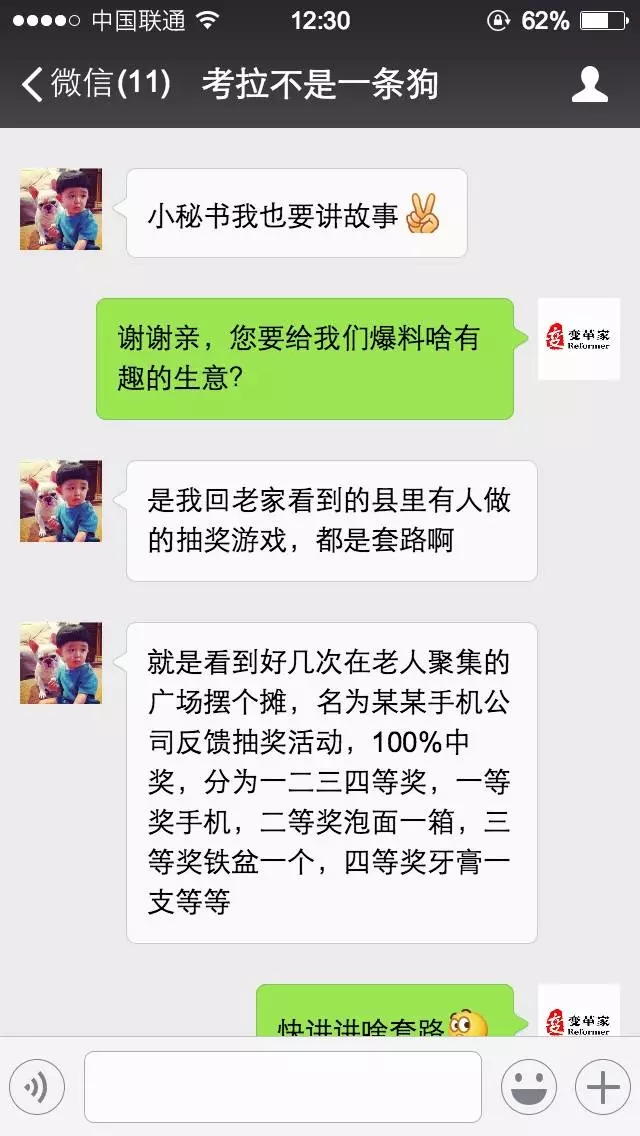The image size is (640, 1136).
Task: Open the plus attachments menu
Action: [x=602, y=1087]
